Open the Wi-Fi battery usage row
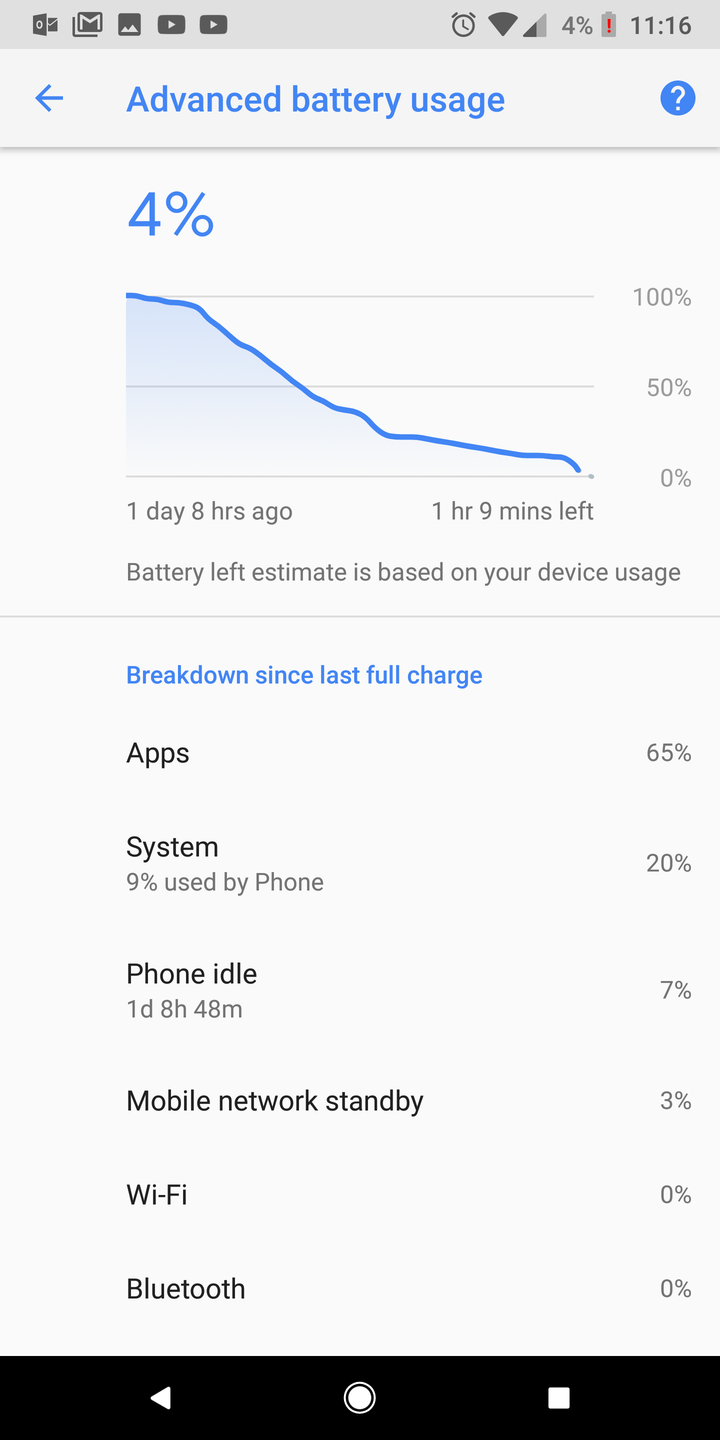 [x=360, y=1195]
